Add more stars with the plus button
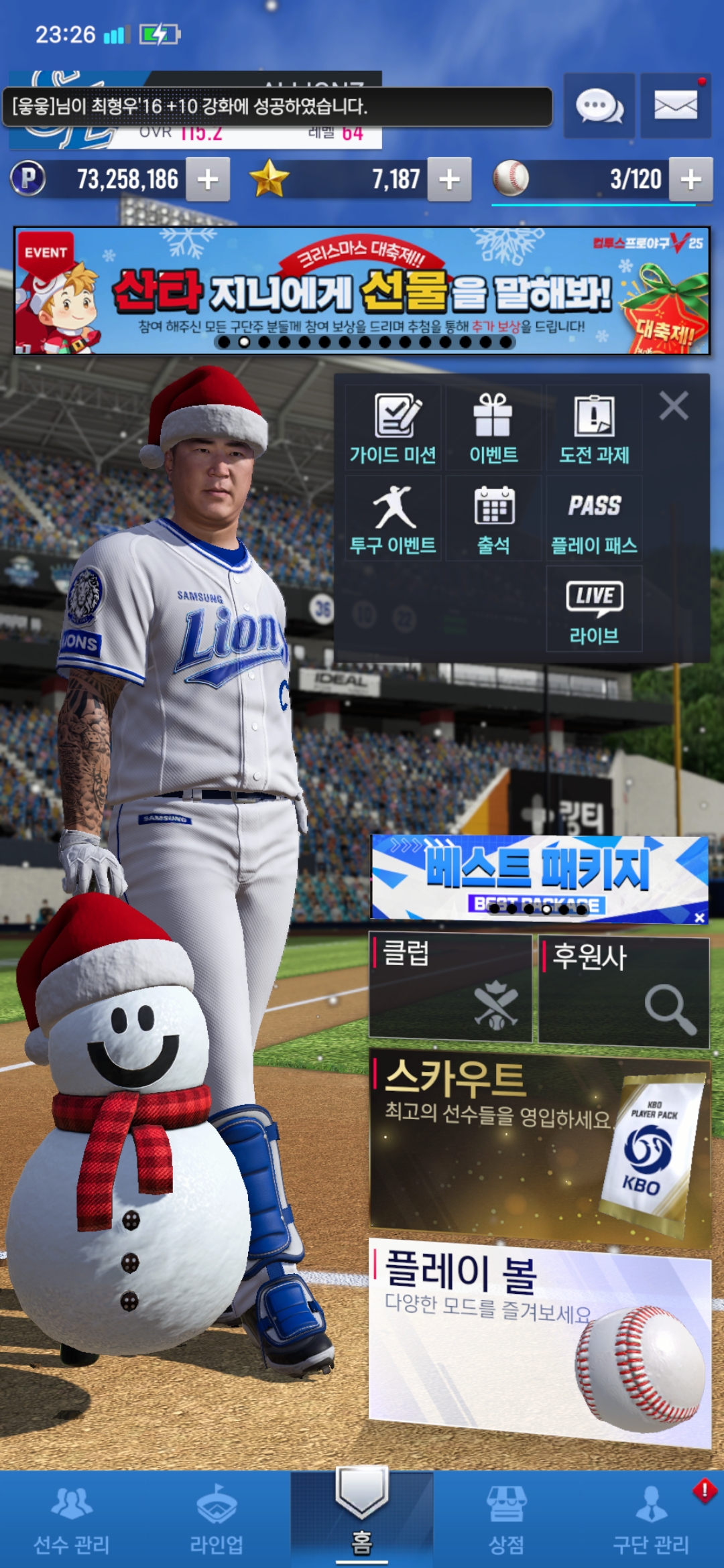Screen dimensions: 724x1568 click(x=449, y=180)
